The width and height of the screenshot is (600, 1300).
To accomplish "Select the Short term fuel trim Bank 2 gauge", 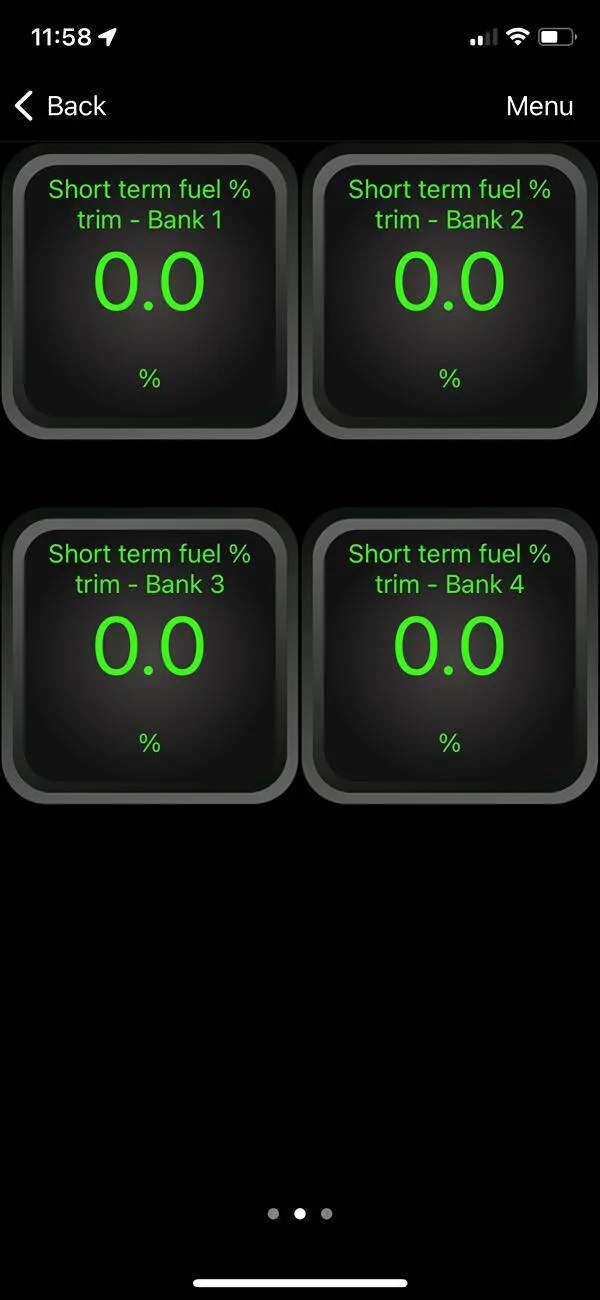I will click(x=450, y=291).
